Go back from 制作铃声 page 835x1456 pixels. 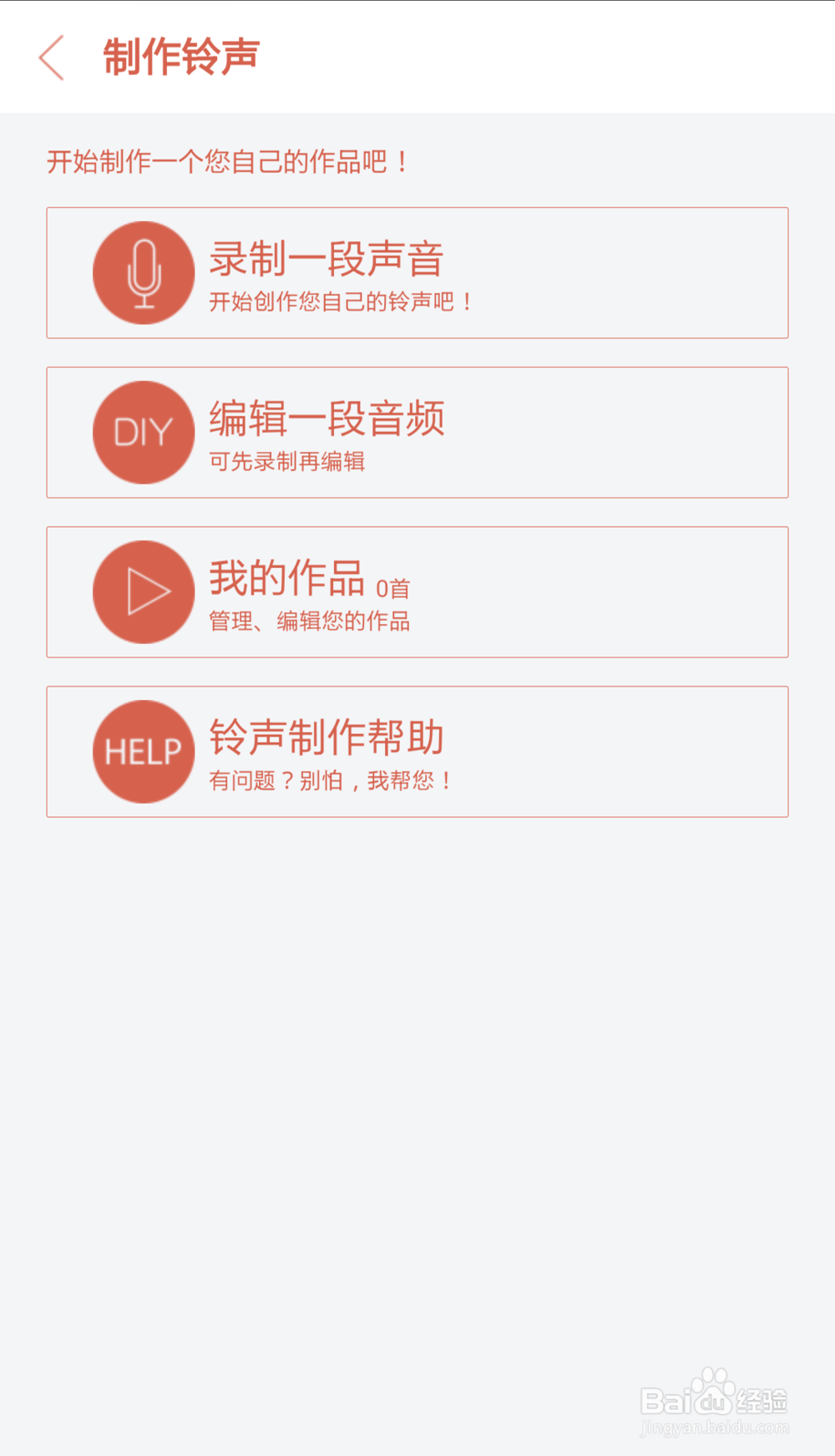coord(52,58)
